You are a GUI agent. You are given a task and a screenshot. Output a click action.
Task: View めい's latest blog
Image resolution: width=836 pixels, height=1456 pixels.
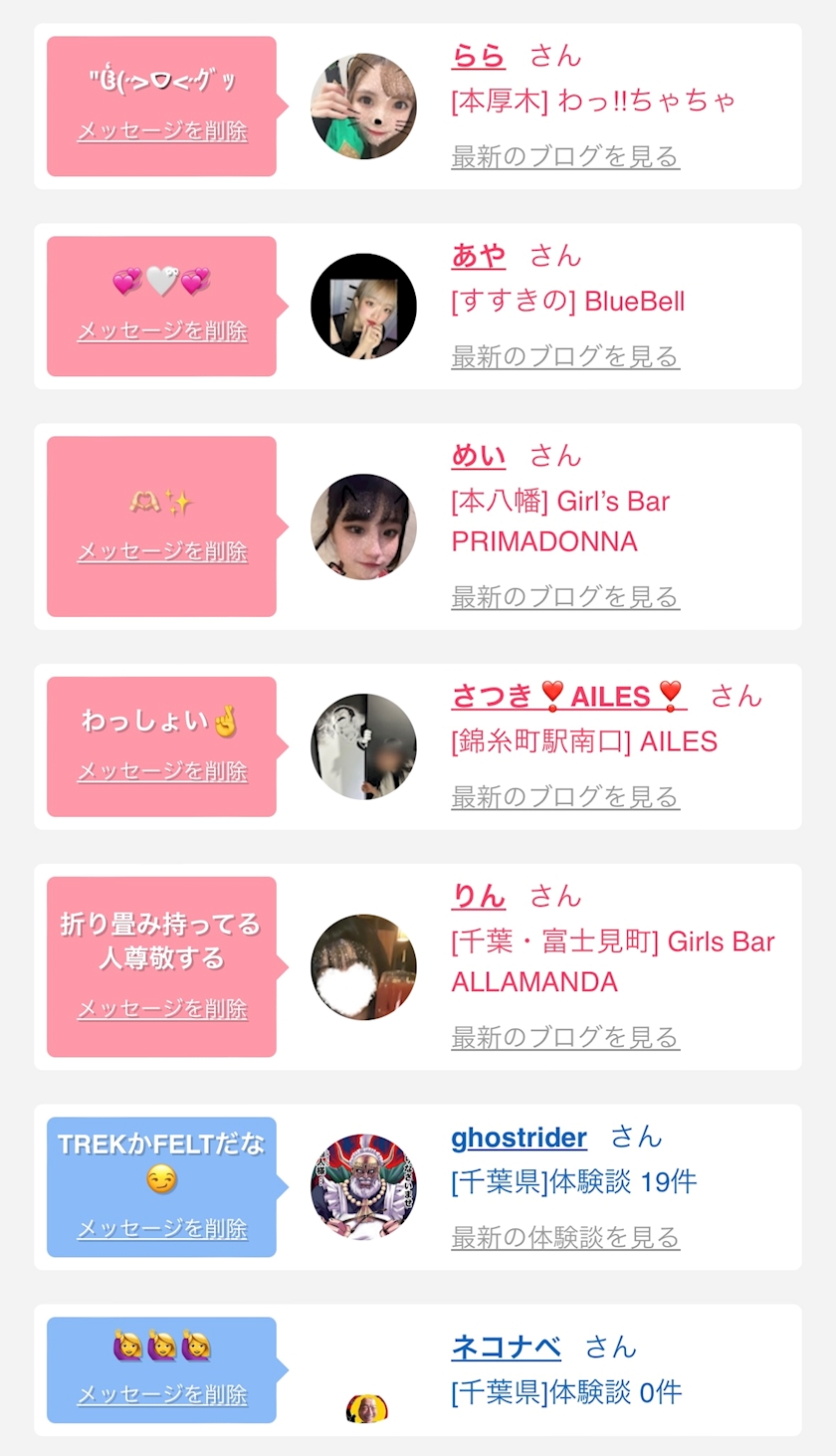(x=565, y=597)
